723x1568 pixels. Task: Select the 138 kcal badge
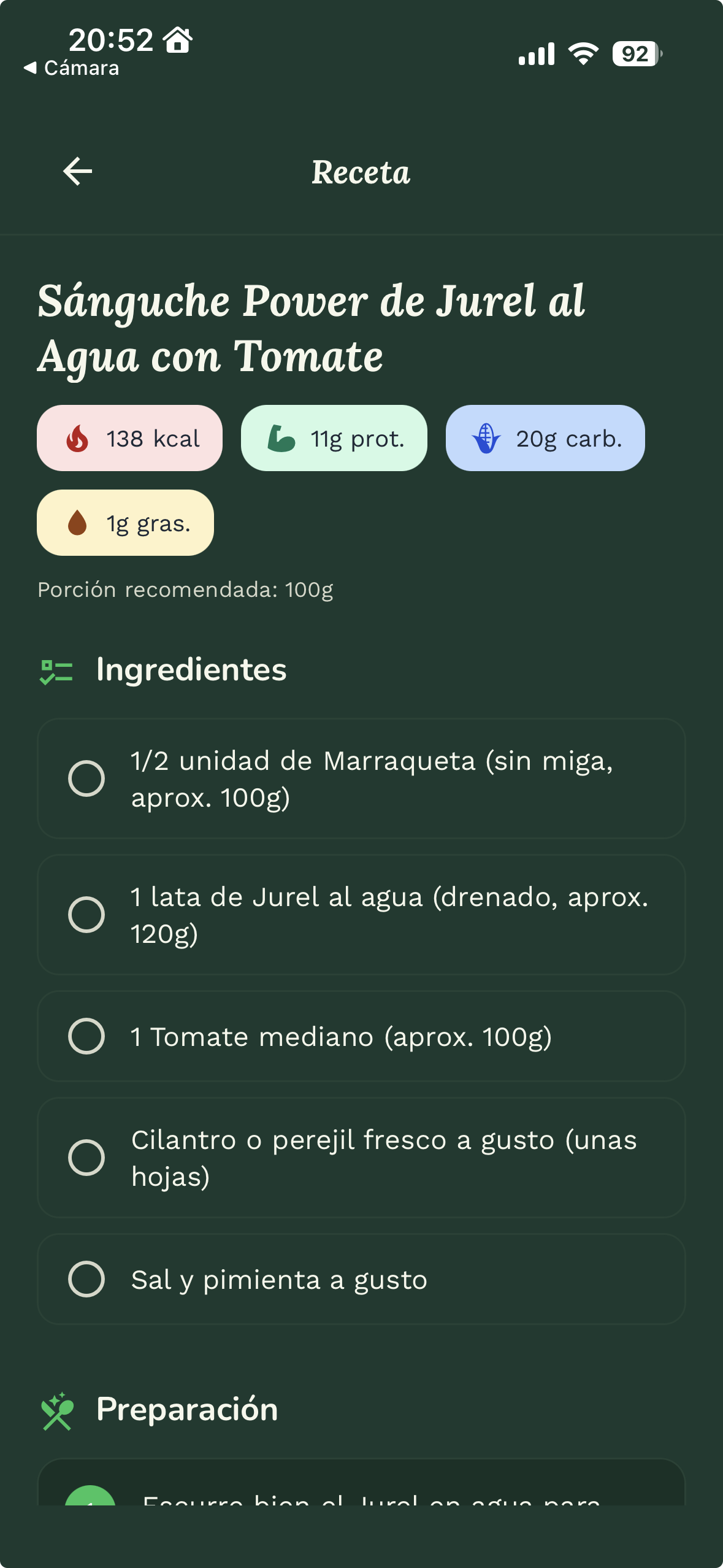129,437
